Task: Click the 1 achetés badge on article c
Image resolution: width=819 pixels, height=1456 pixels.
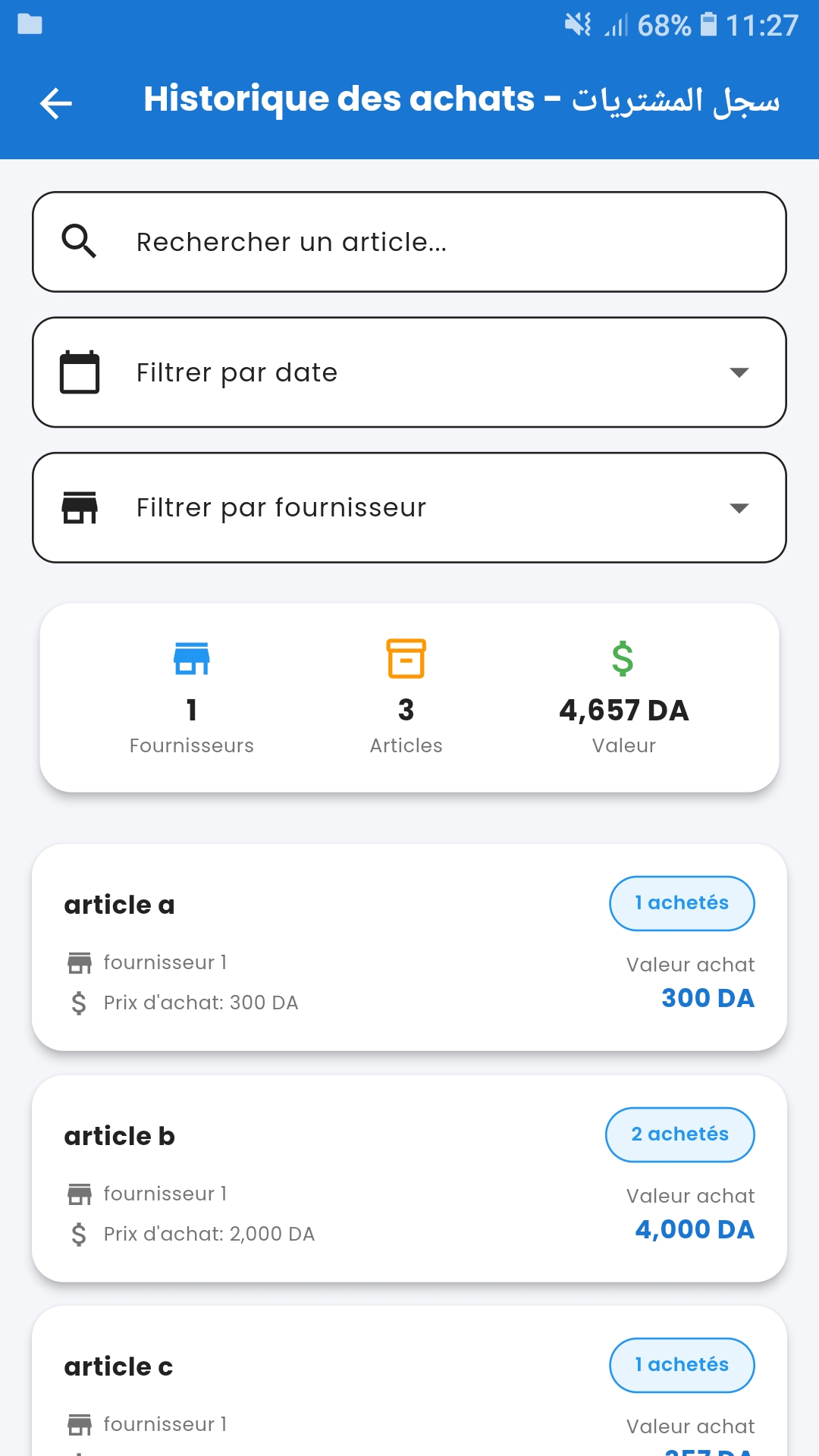Action: click(x=681, y=1365)
